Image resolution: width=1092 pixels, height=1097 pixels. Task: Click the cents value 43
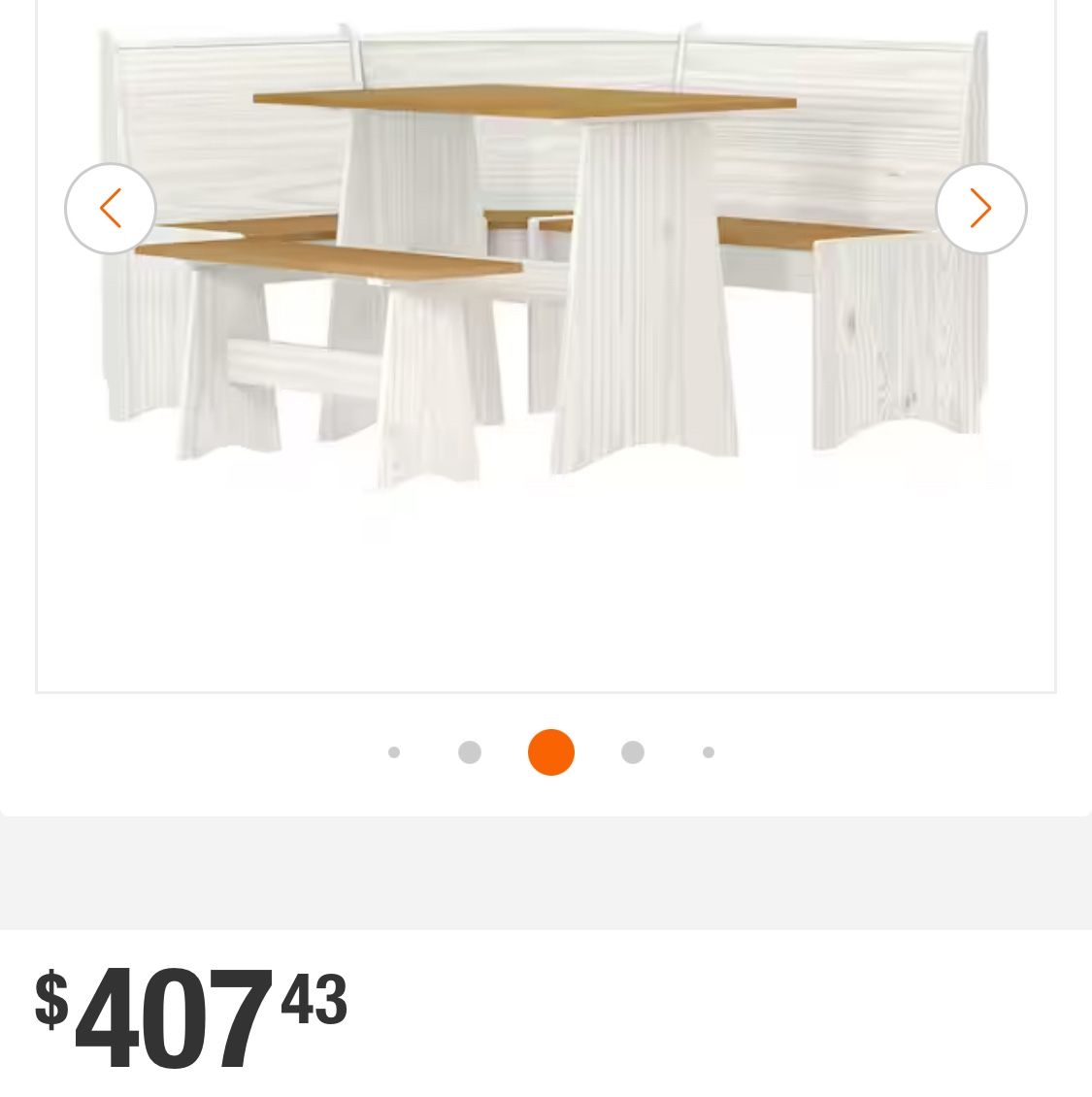pyautogui.click(x=313, y=995)
